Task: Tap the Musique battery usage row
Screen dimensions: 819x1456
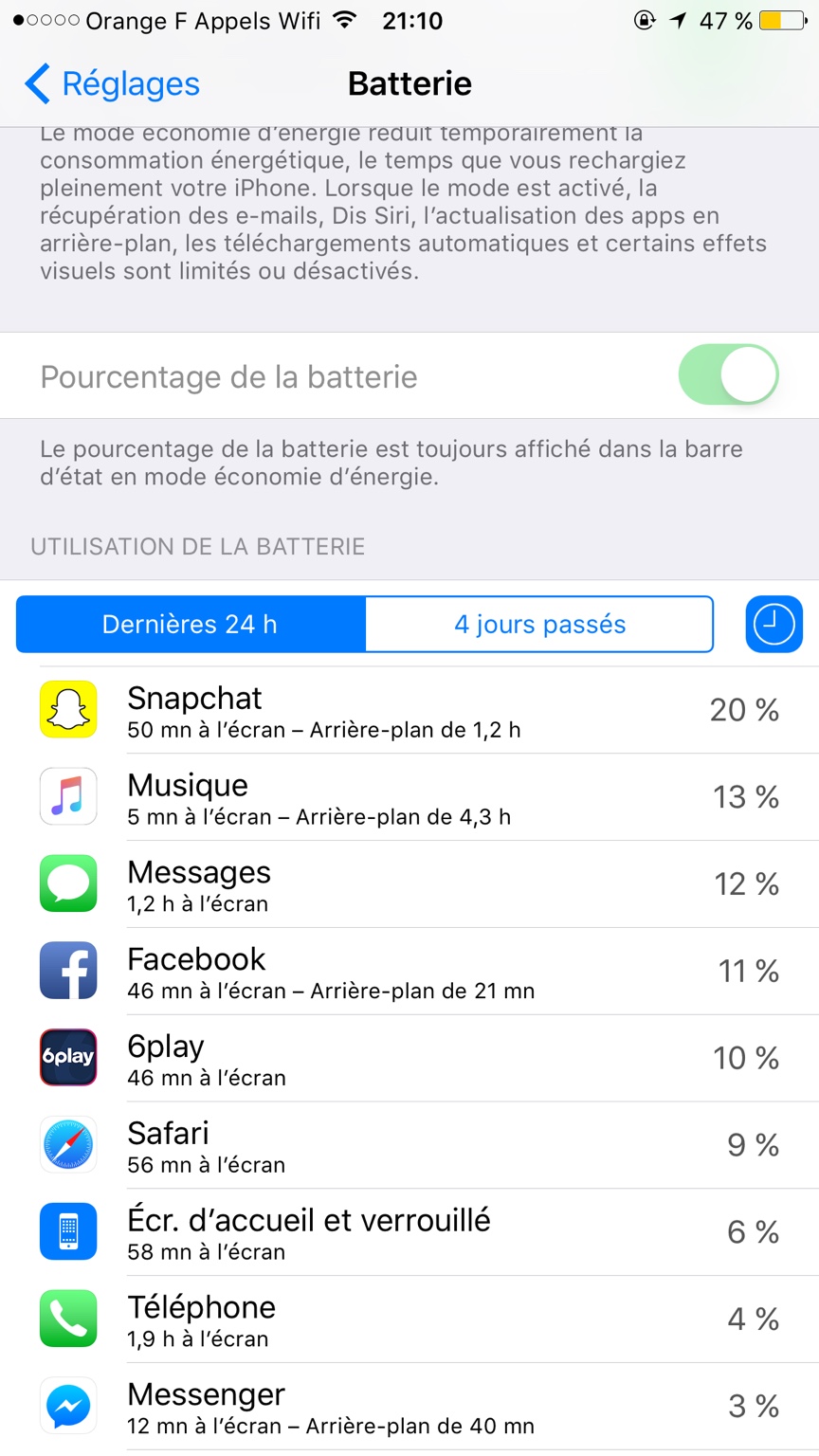Action: click(x=409, y=798)
